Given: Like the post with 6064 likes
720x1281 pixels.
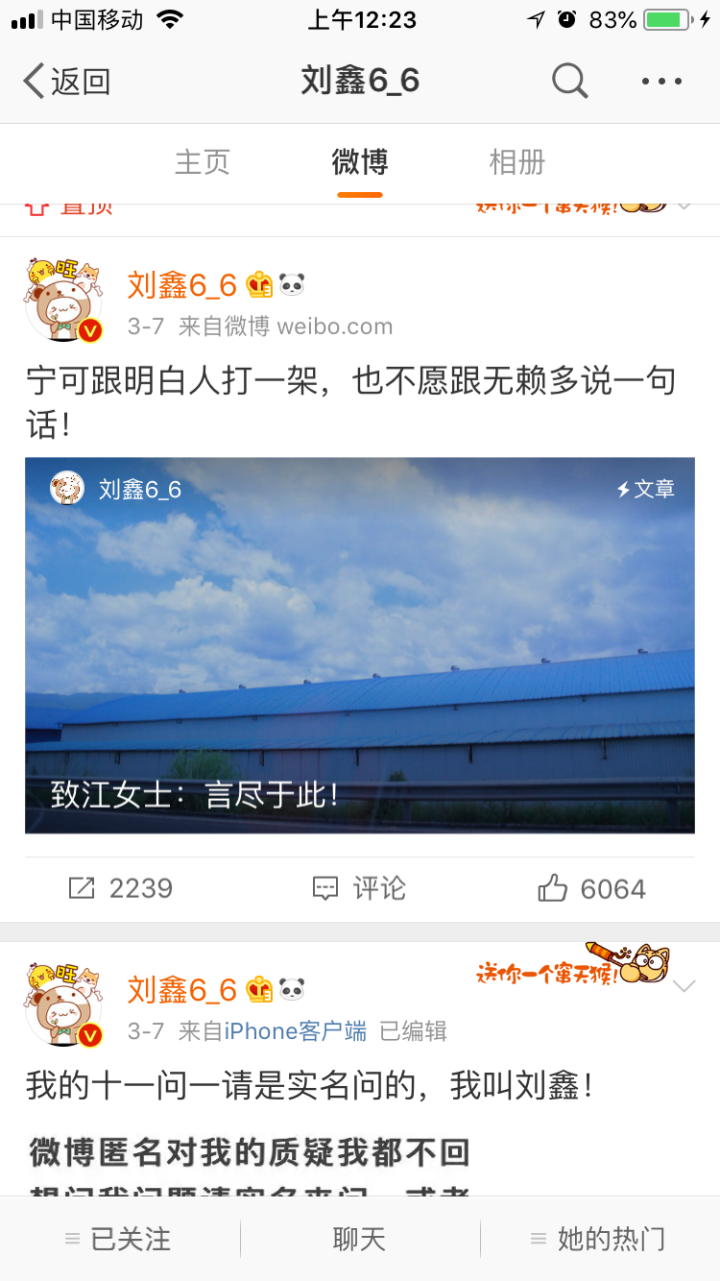Looking at the screenshot, I should (592, 888).
